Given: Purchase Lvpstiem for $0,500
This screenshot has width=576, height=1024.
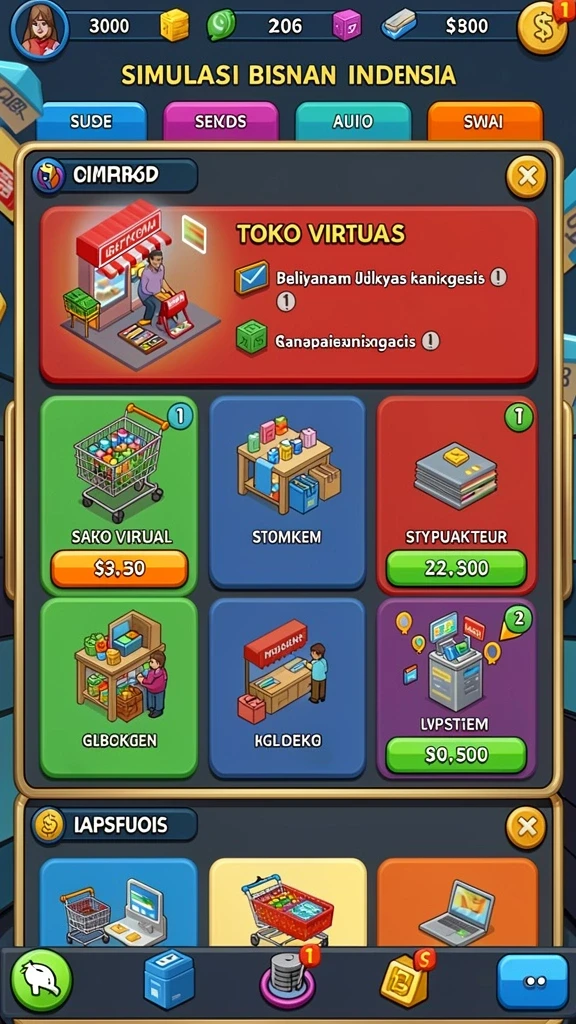Looking at the screenshot, I should [456, 755].
